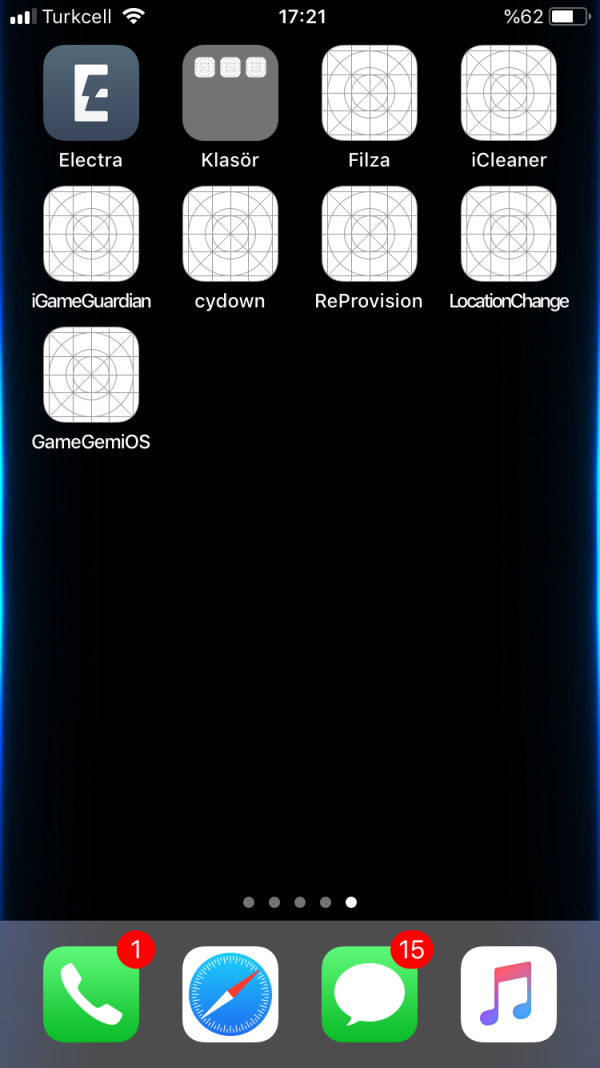Tap the page indicator dots
This screenshot has height=1068, width=600.
click(x=300, y=902)
